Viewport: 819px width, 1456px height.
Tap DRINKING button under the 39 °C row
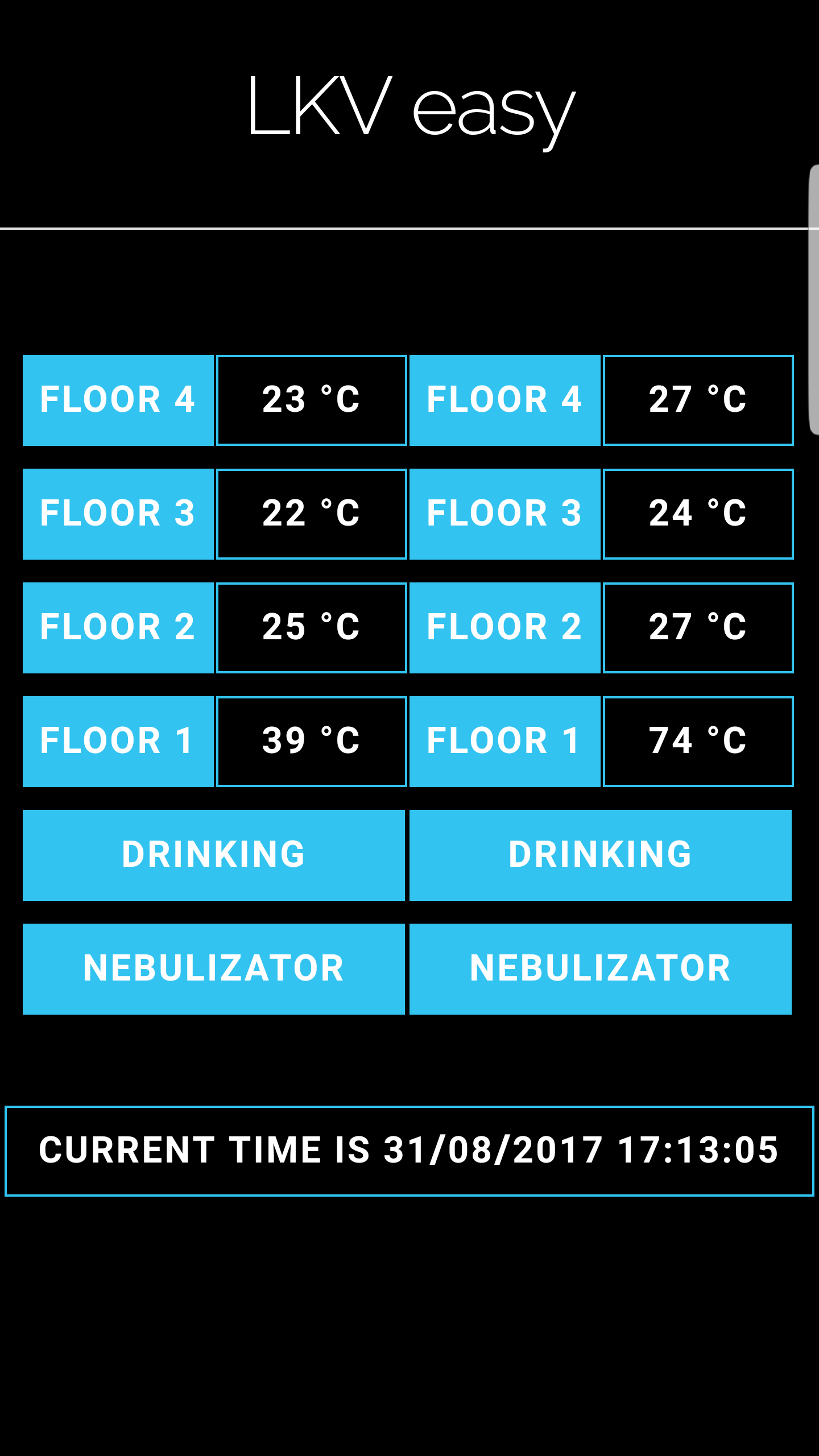[x=213, y=855]
